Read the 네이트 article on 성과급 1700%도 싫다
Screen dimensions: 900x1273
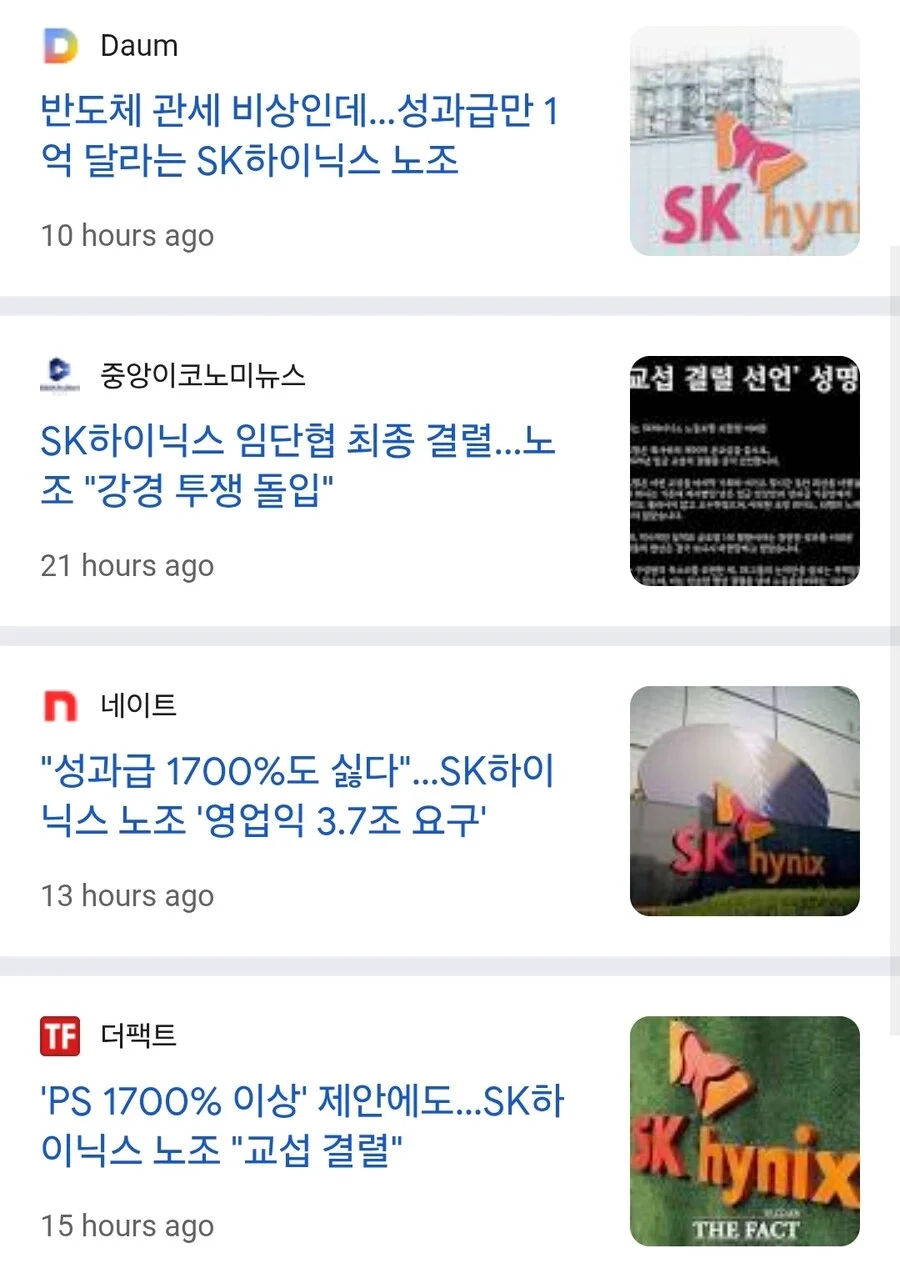click(x=298, y=796)
